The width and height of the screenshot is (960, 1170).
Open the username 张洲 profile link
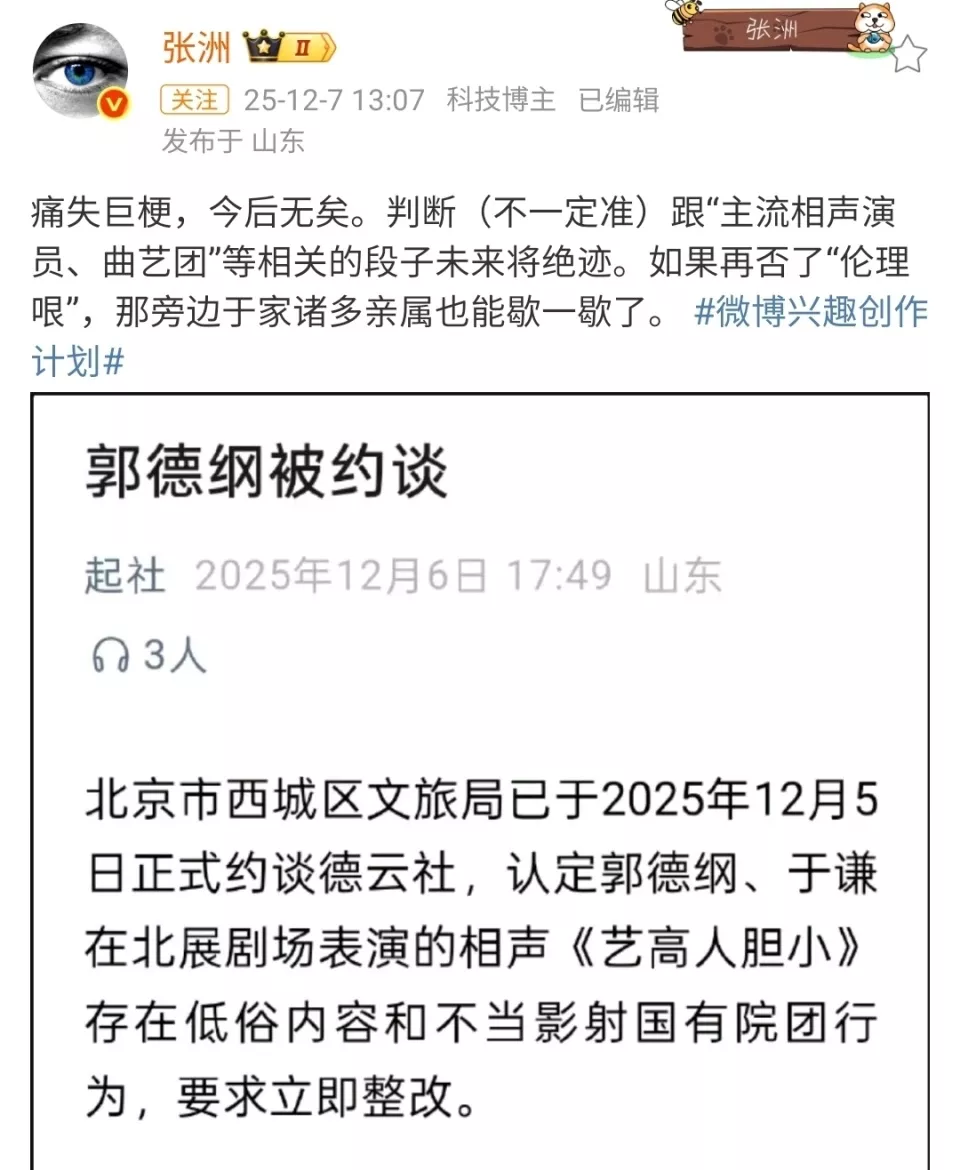click(196, 47)
